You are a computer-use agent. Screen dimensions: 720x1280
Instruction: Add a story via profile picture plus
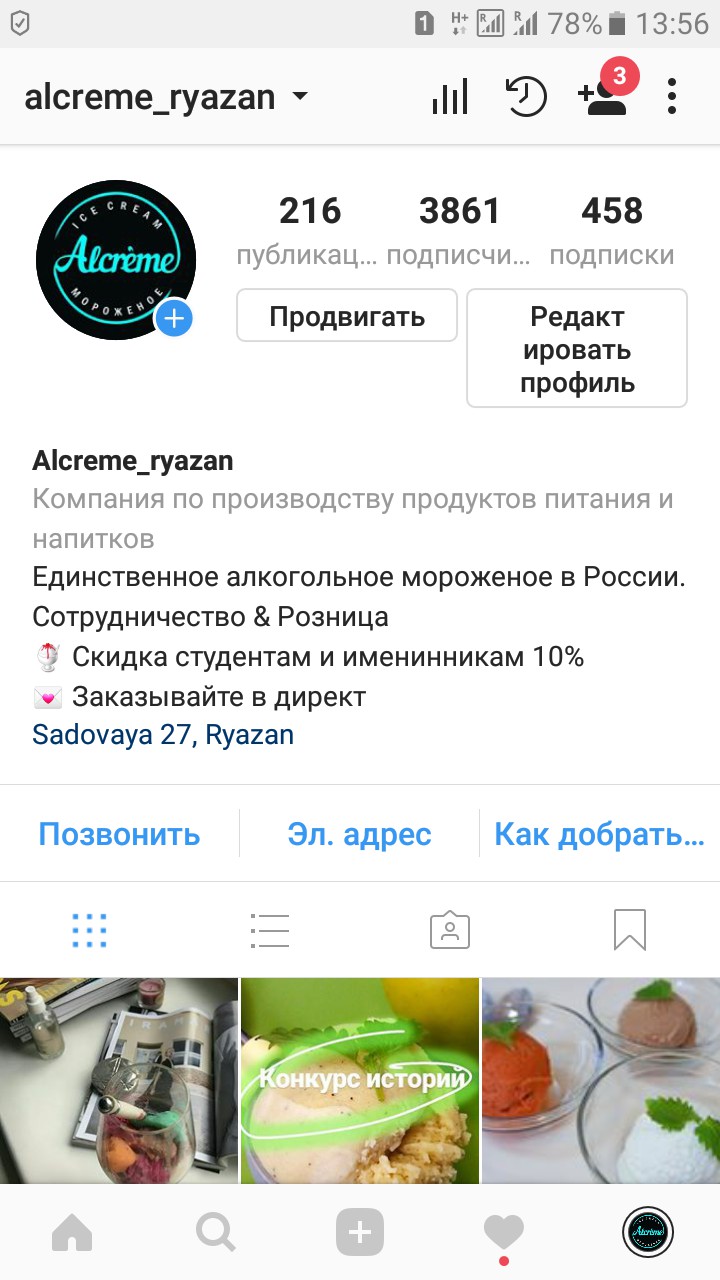click(x=174, y=319)
